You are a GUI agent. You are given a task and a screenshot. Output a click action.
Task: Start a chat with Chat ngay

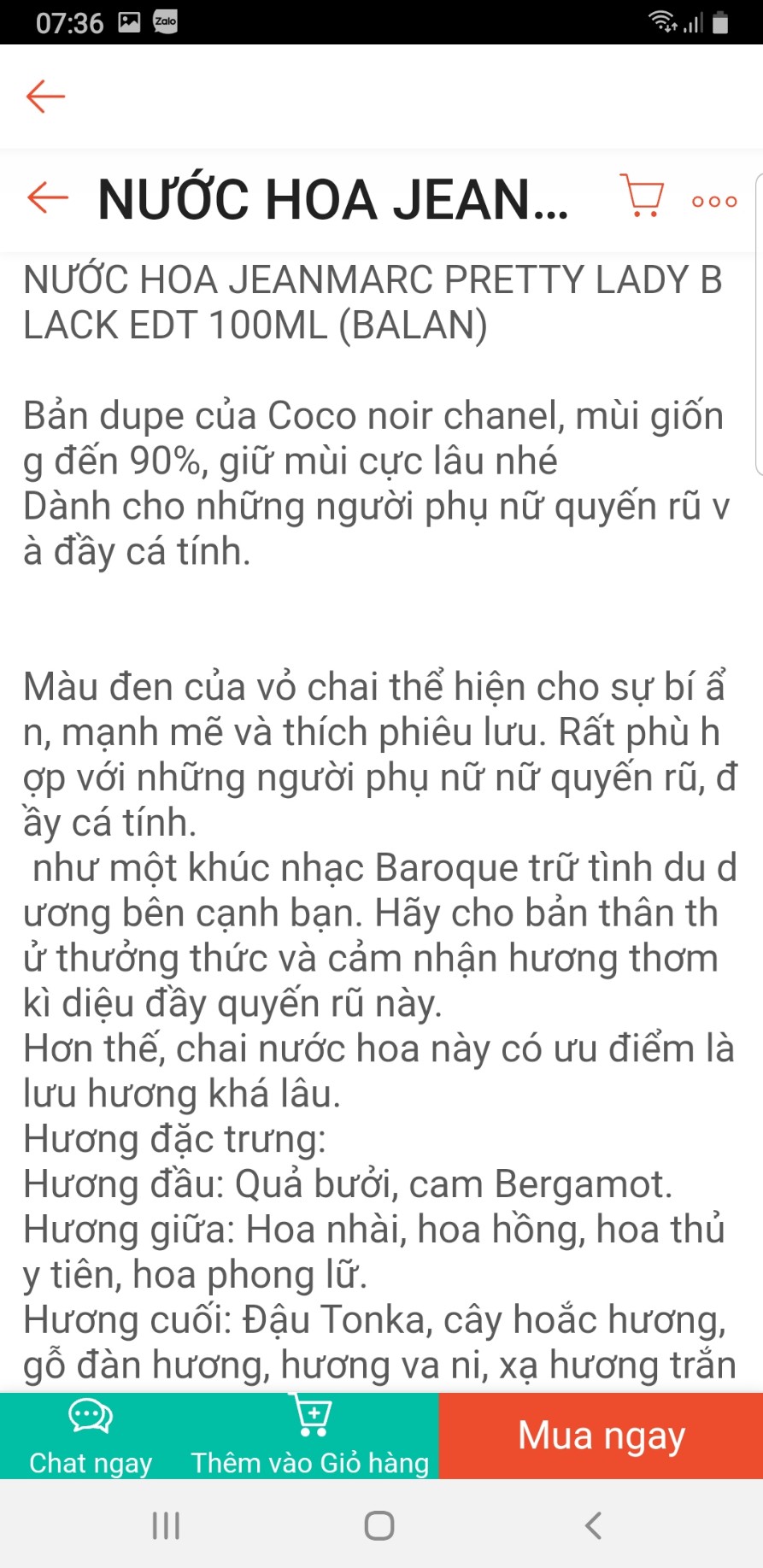(x=91, y=1437)
